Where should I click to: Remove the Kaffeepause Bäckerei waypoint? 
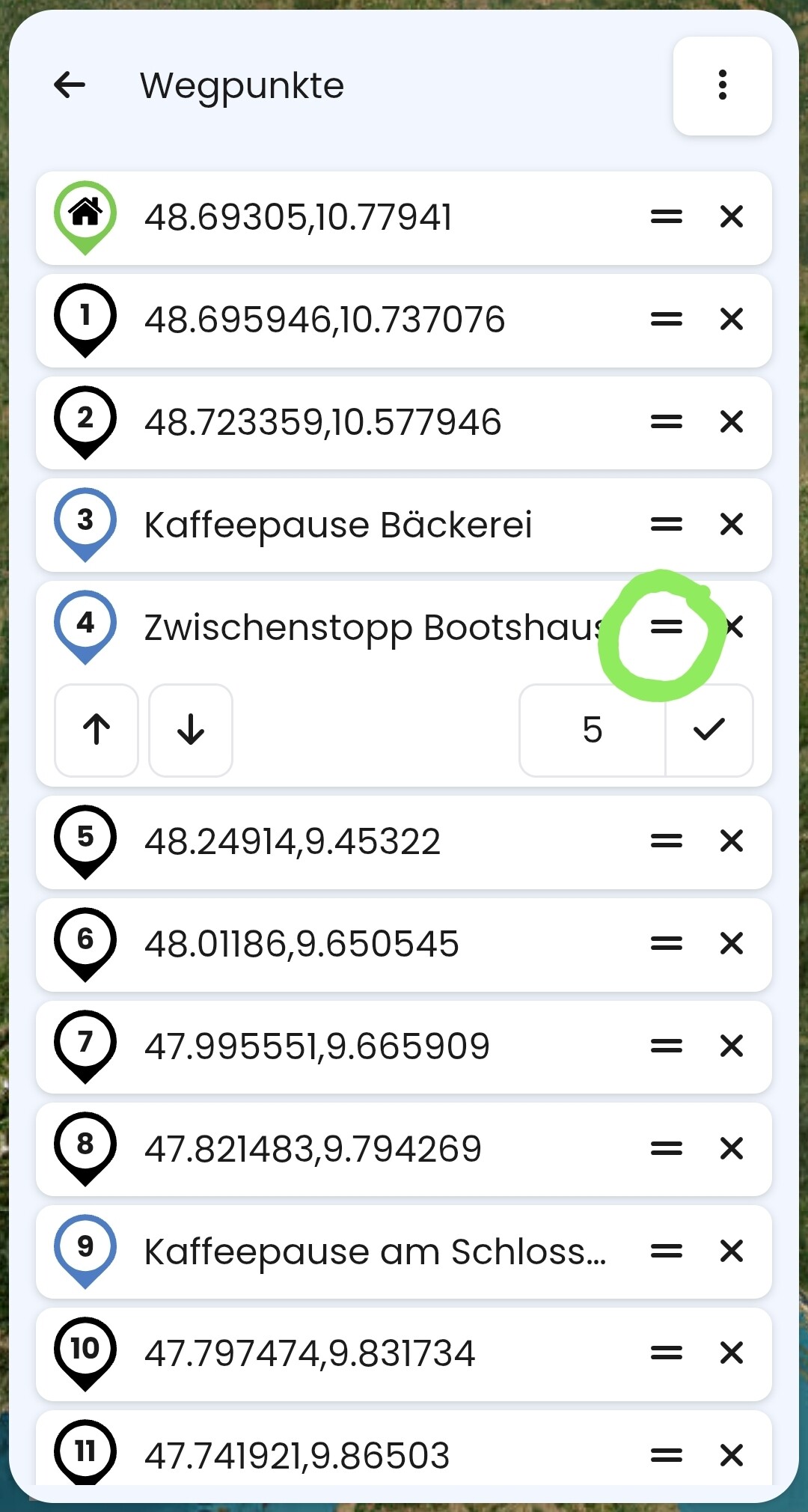tap(731, 525)
